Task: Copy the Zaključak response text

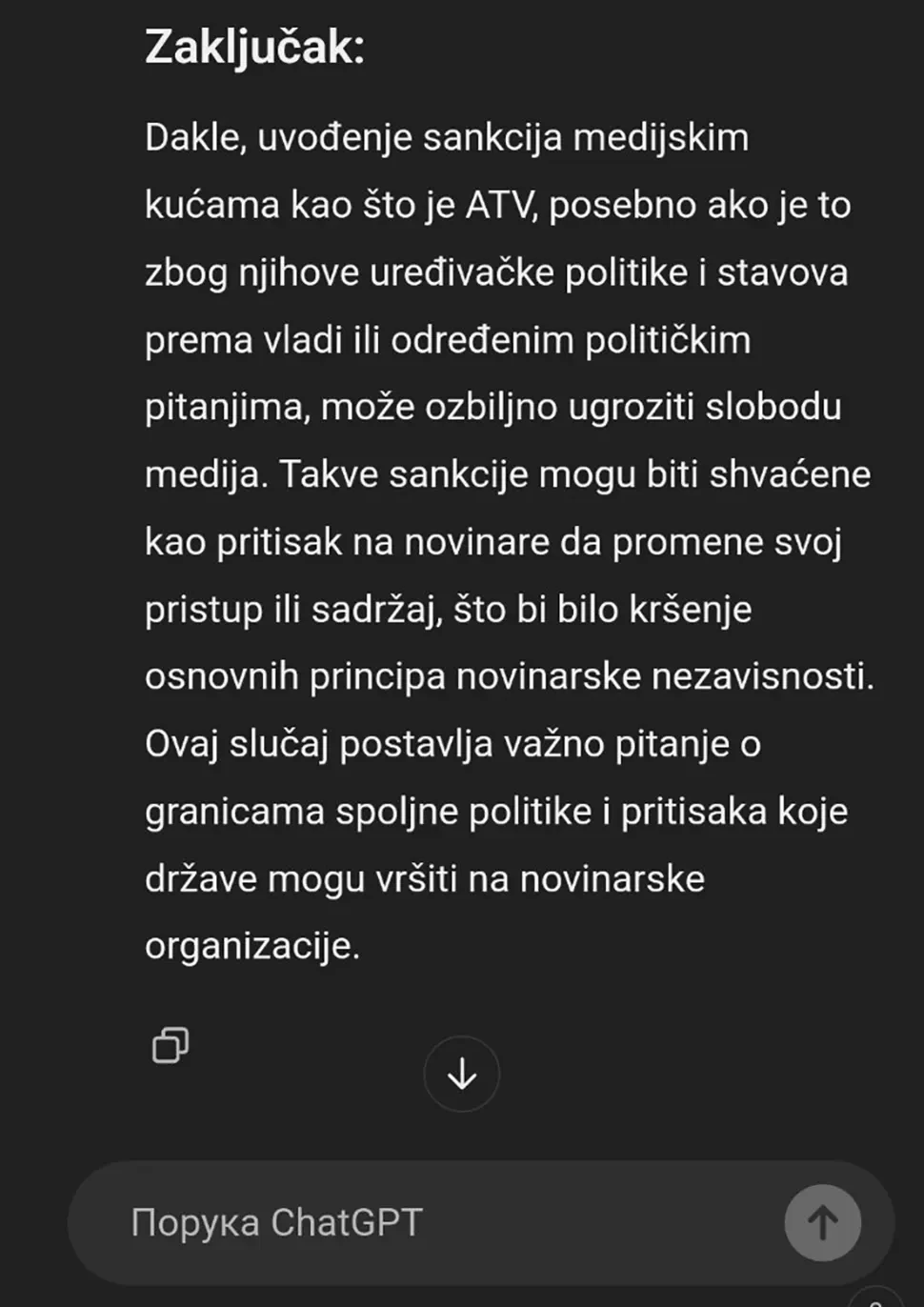Action: point(171,1045)
